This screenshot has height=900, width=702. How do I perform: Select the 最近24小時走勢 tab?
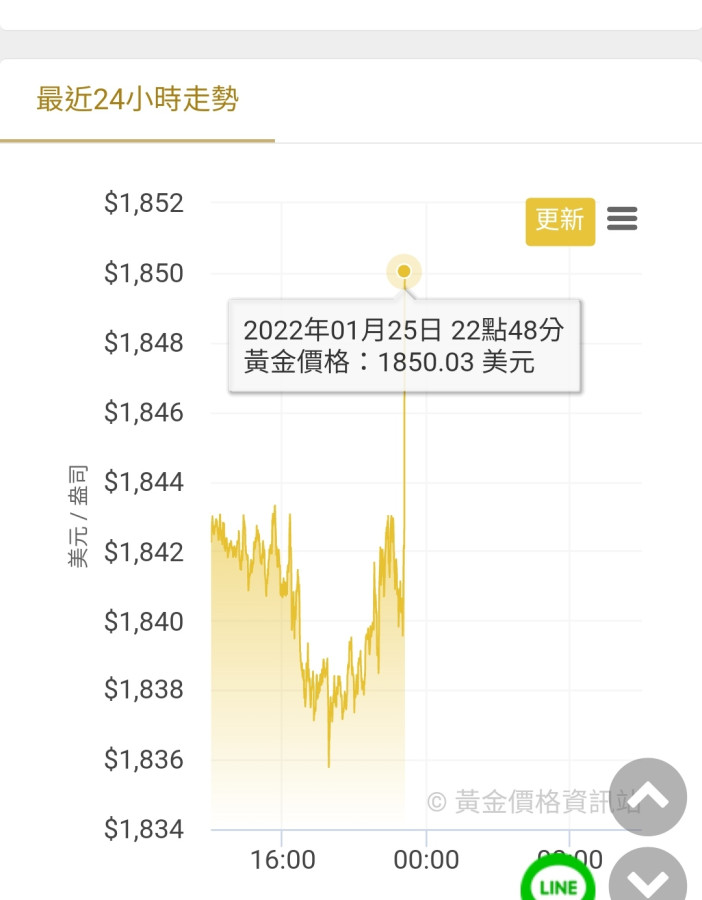pyautogui.click(x=138, y=101)
